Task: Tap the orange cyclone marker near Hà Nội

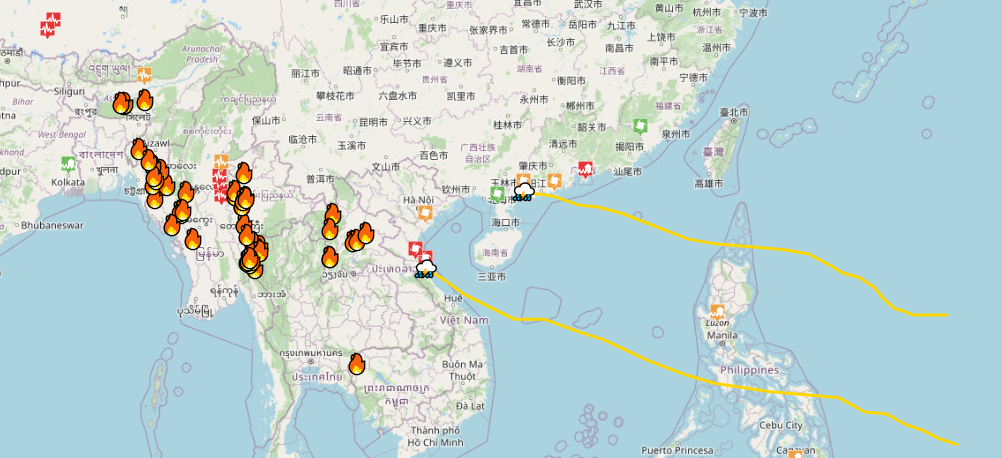Action: pos(425,213)
